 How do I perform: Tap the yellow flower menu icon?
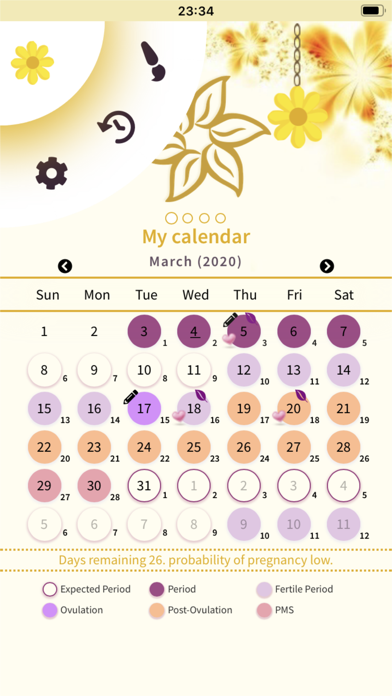coord(32,63)
